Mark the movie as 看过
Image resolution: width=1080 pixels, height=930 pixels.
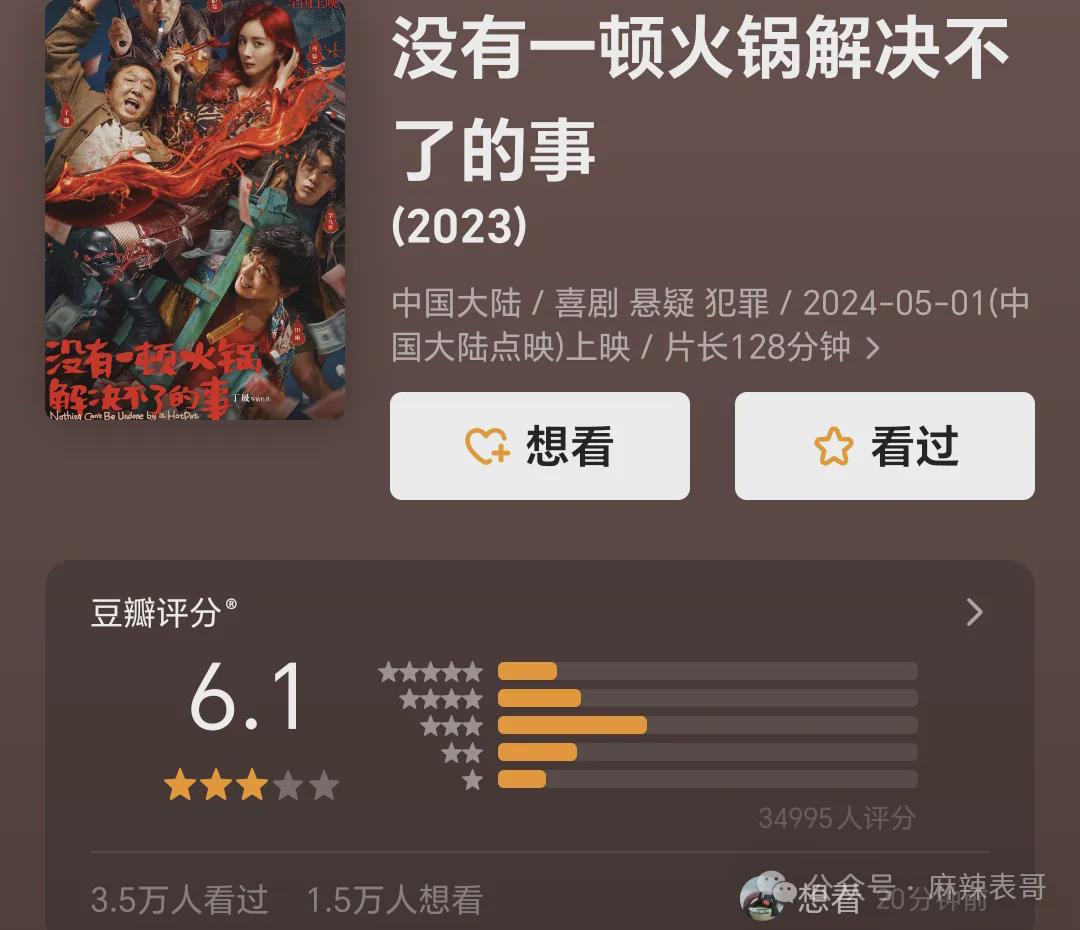point(884,446)
